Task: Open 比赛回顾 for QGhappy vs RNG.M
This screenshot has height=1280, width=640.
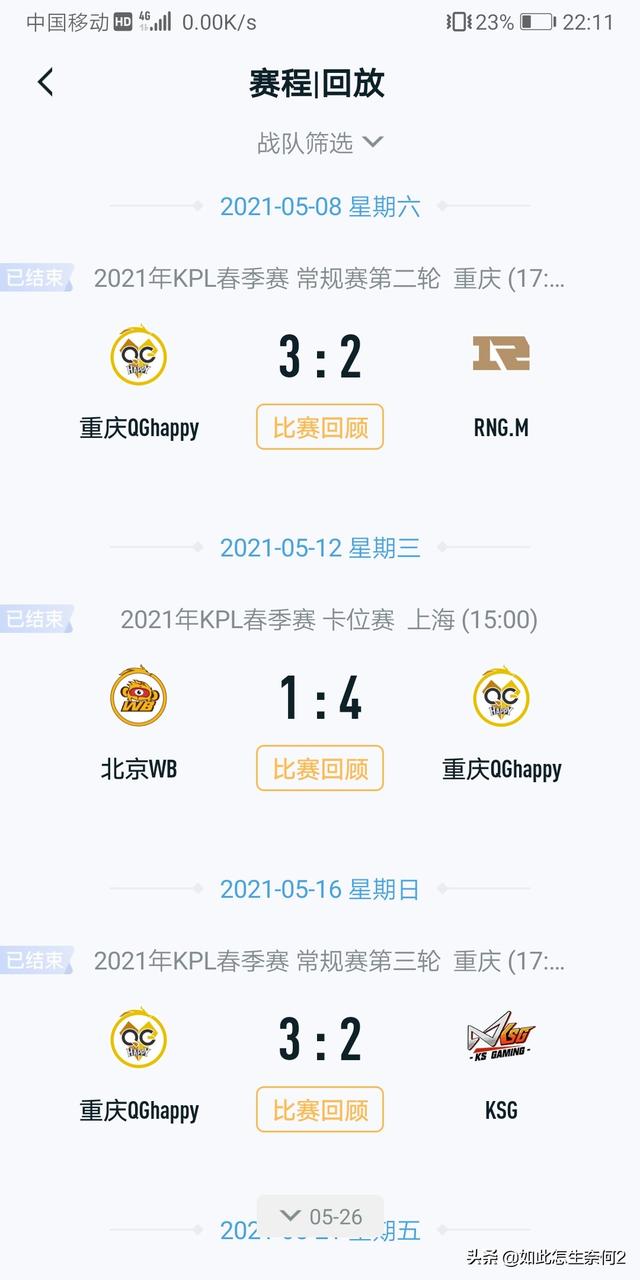Action: [320, 428]
